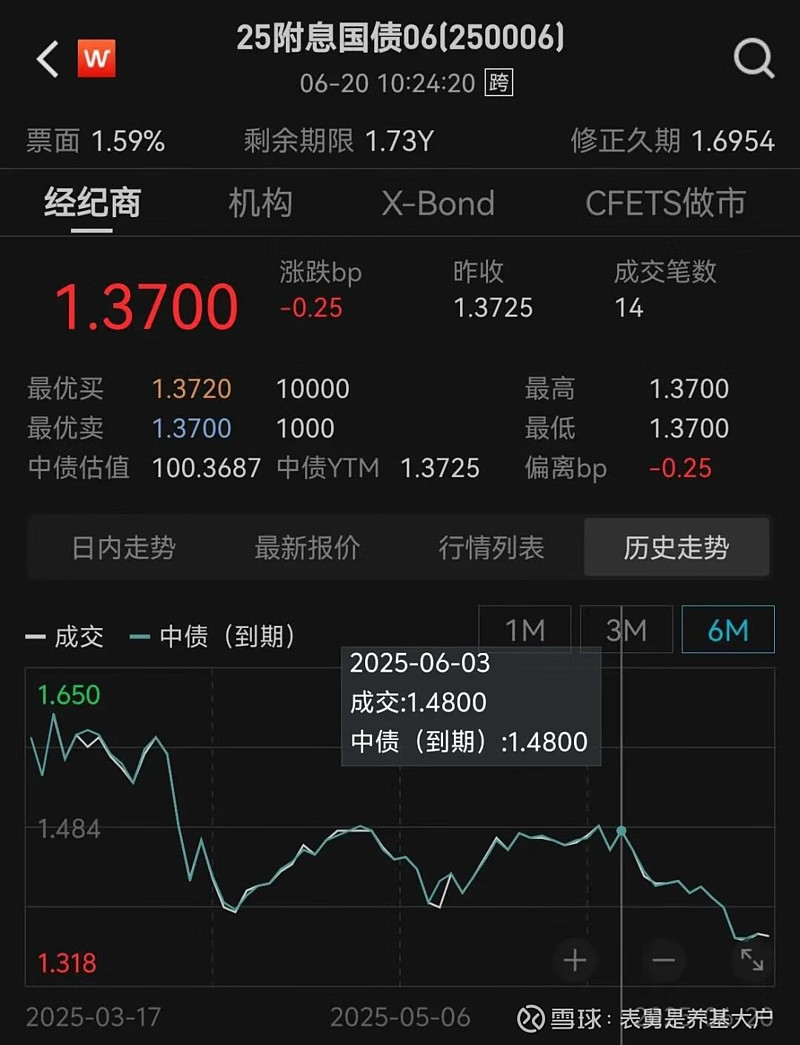Viewport: 800px width, 1045px height.
Task: Open the 历史走势 view selector
Action: point(676,548)
